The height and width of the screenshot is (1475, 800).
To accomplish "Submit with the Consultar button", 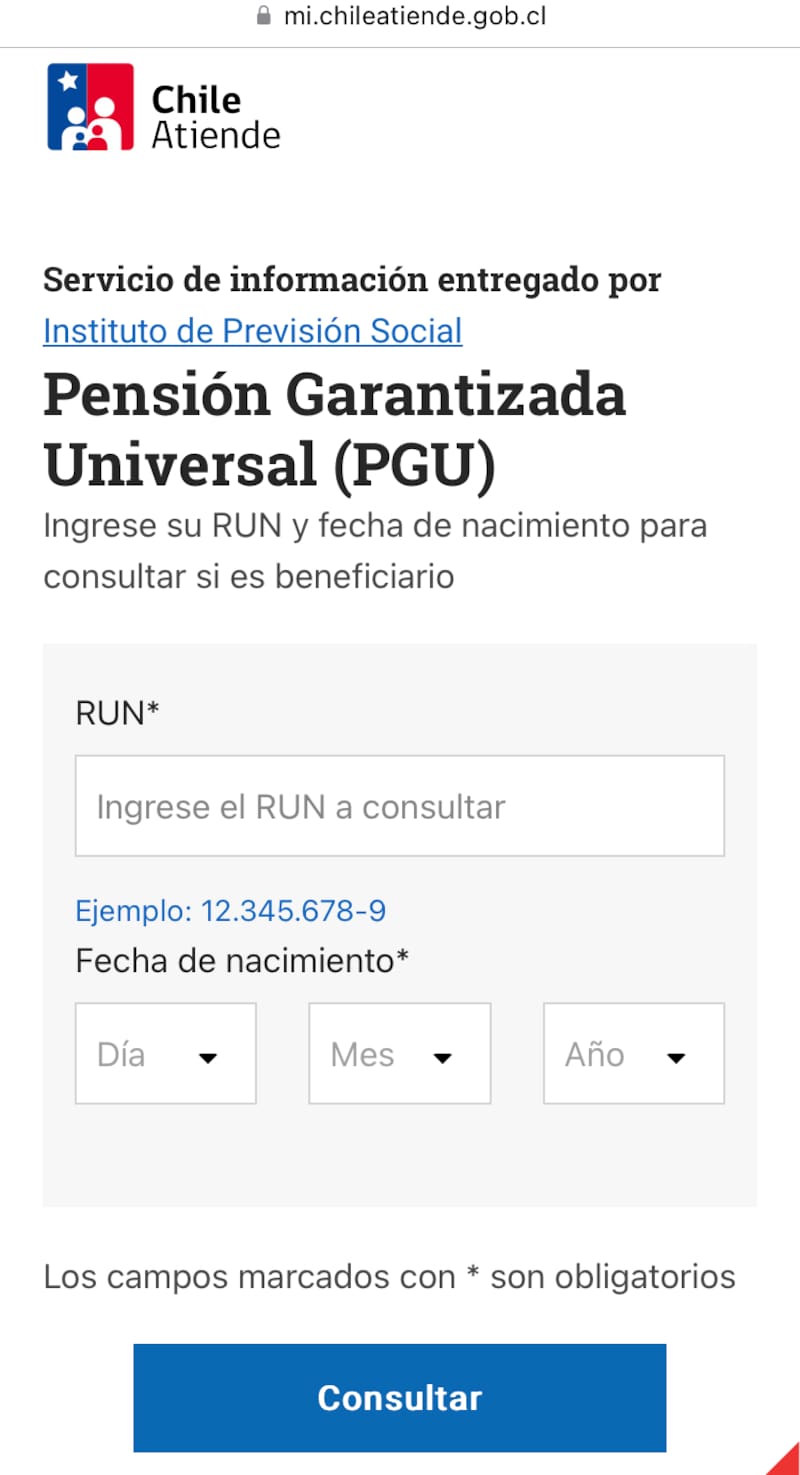I will coord(399,1397).
